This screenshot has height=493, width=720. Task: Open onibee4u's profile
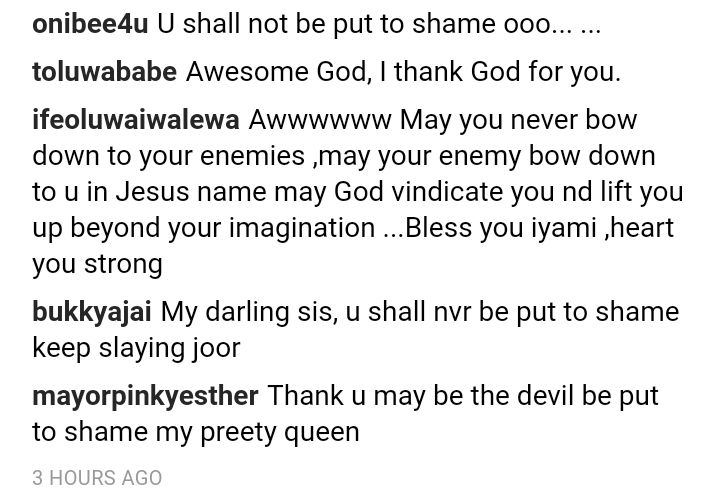click(90, 24)
